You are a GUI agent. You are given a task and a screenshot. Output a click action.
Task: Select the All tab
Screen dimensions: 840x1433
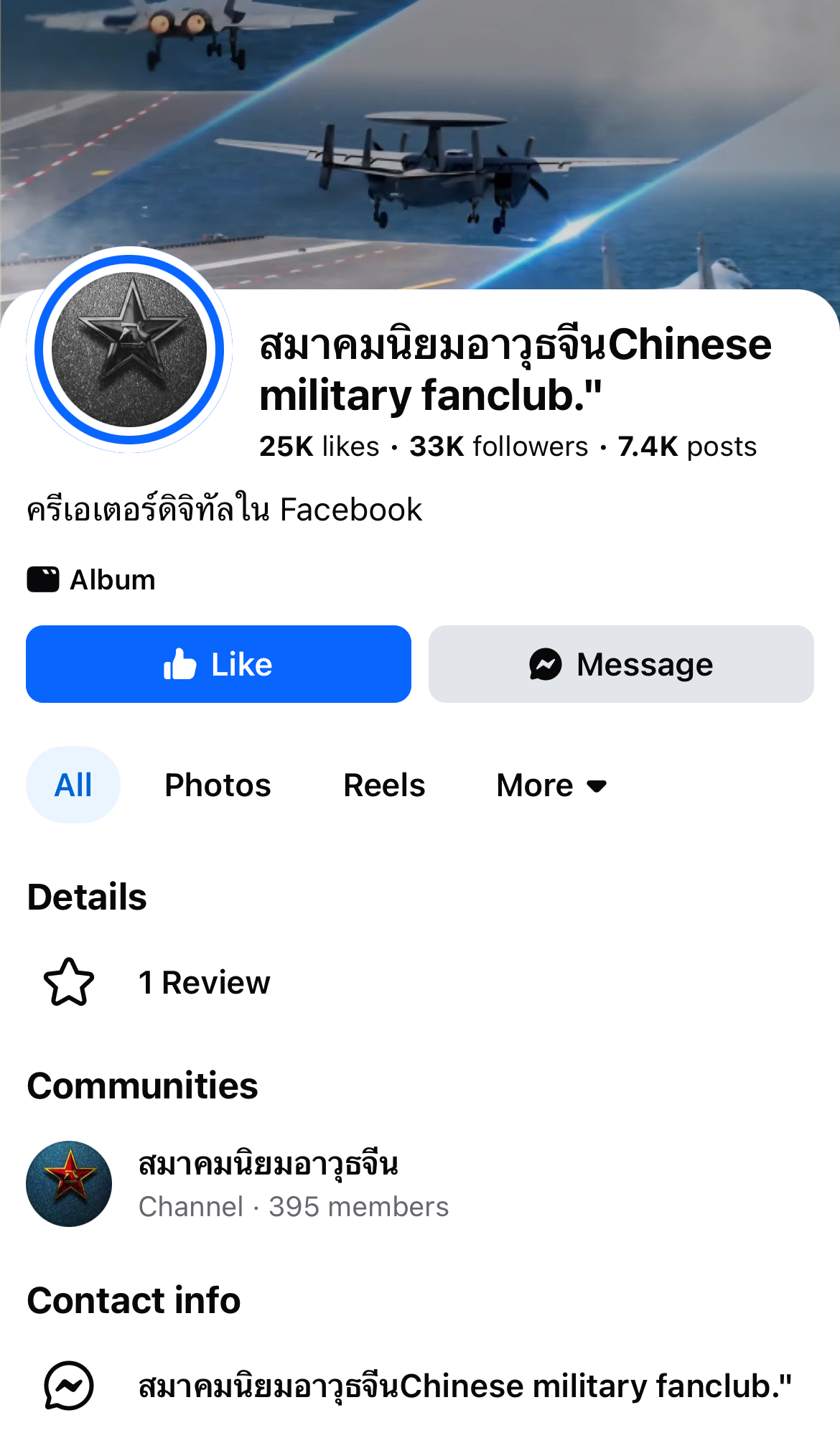point(73,785)
